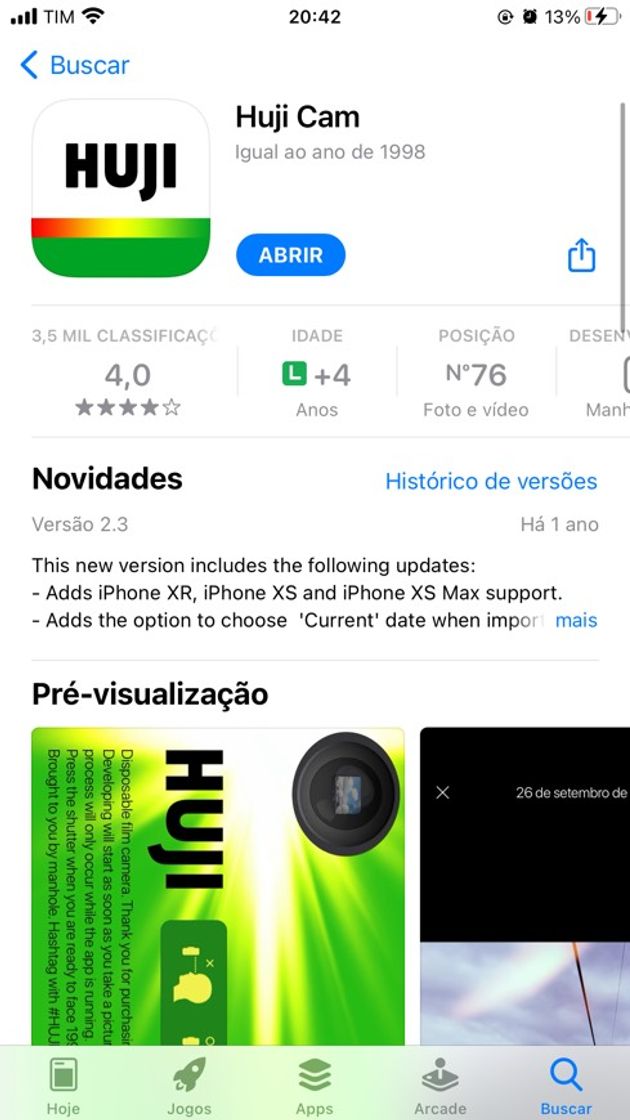Go back to Buscar
This screenshot has height=1120, width=630.
click(75, 66)
